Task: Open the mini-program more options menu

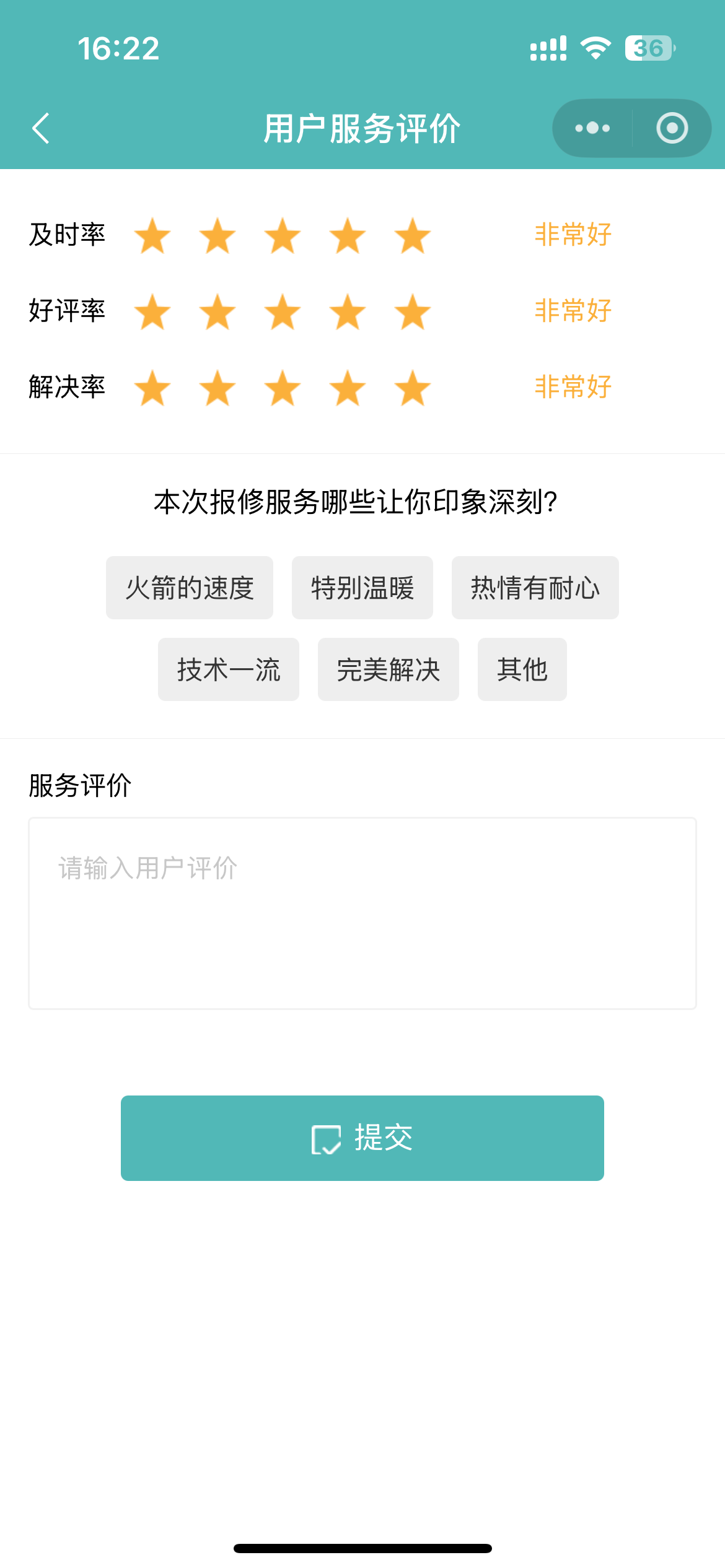Action: (x=592, y=128)
